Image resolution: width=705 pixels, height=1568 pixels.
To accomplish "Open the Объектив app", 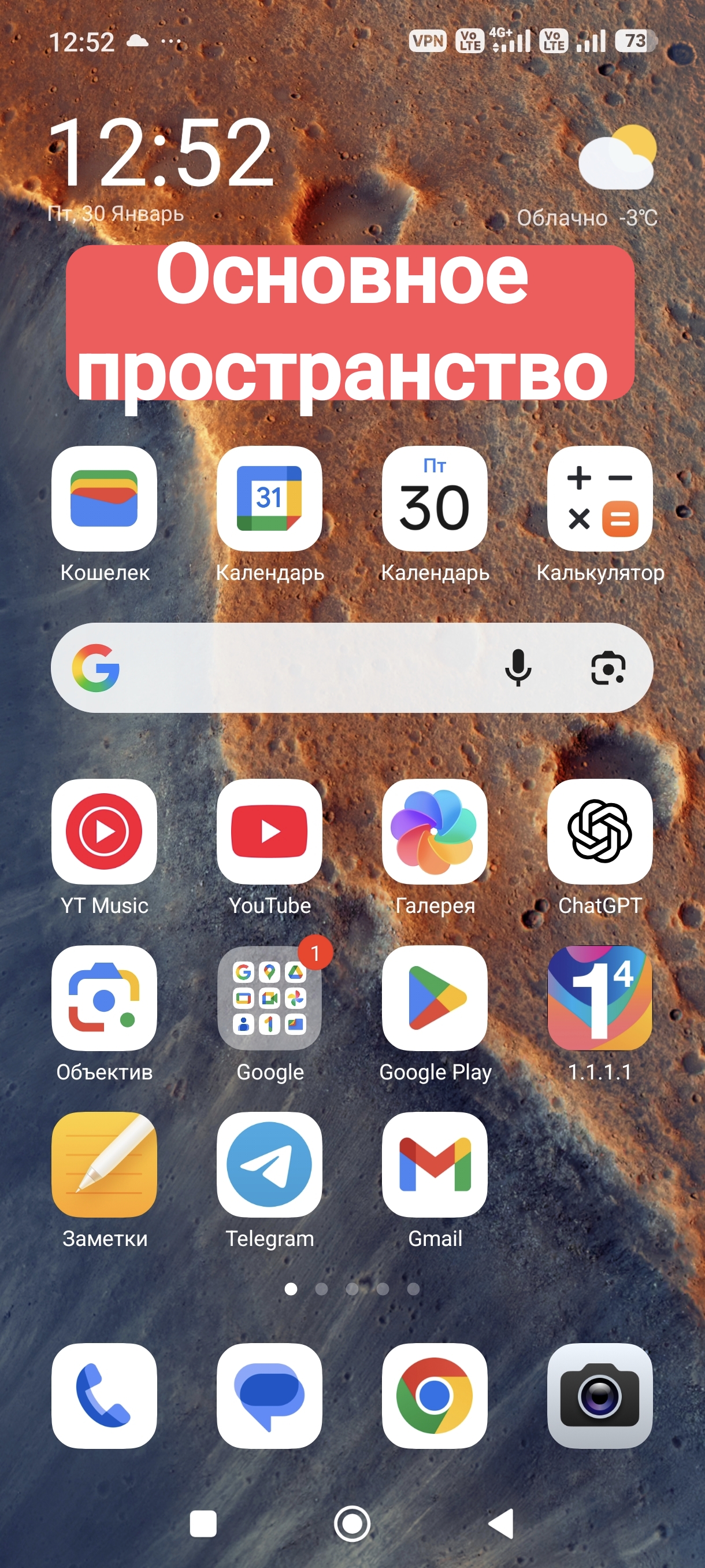I will click(104, 998).
